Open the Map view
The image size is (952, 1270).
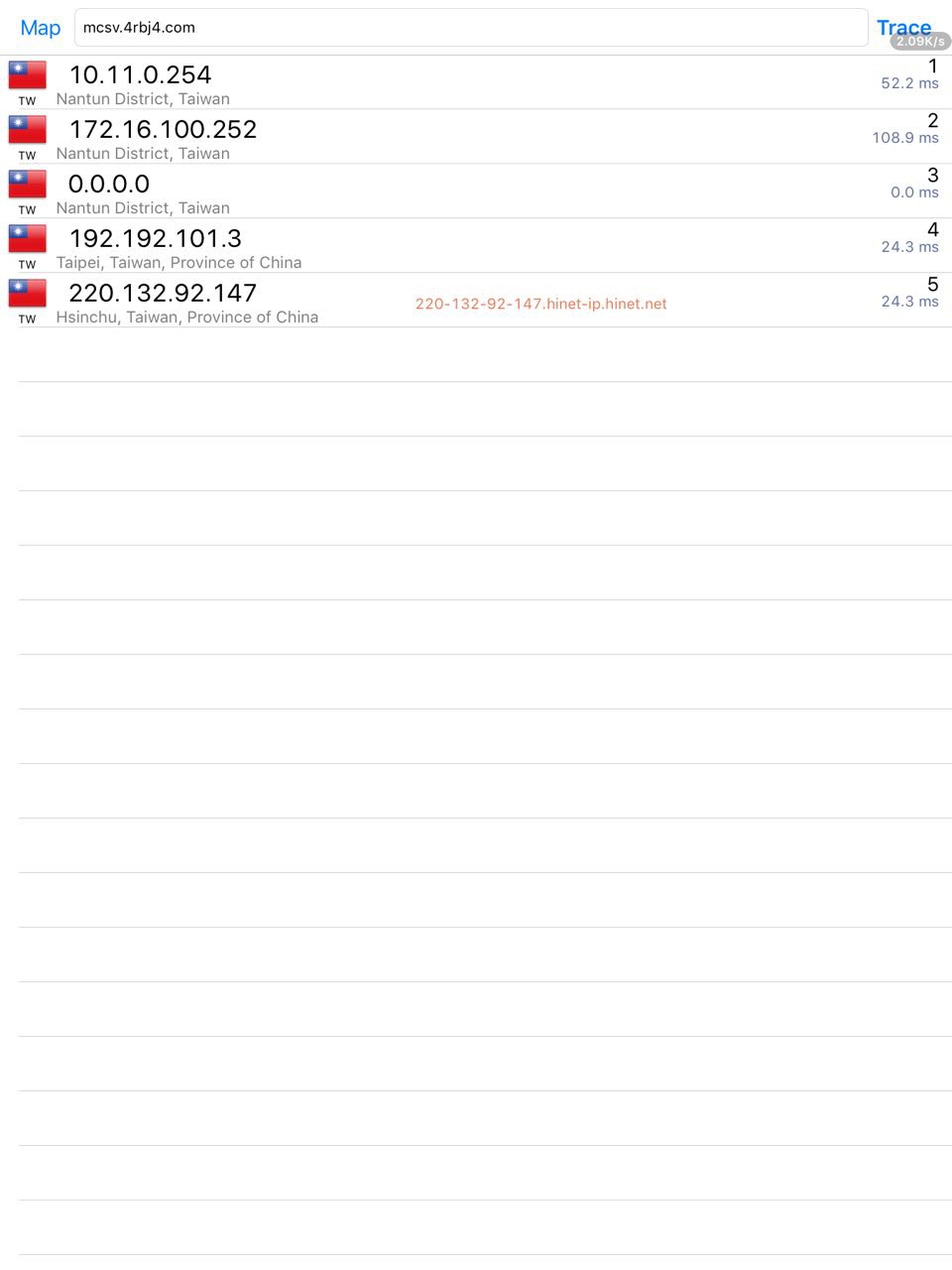coord(41,28)
